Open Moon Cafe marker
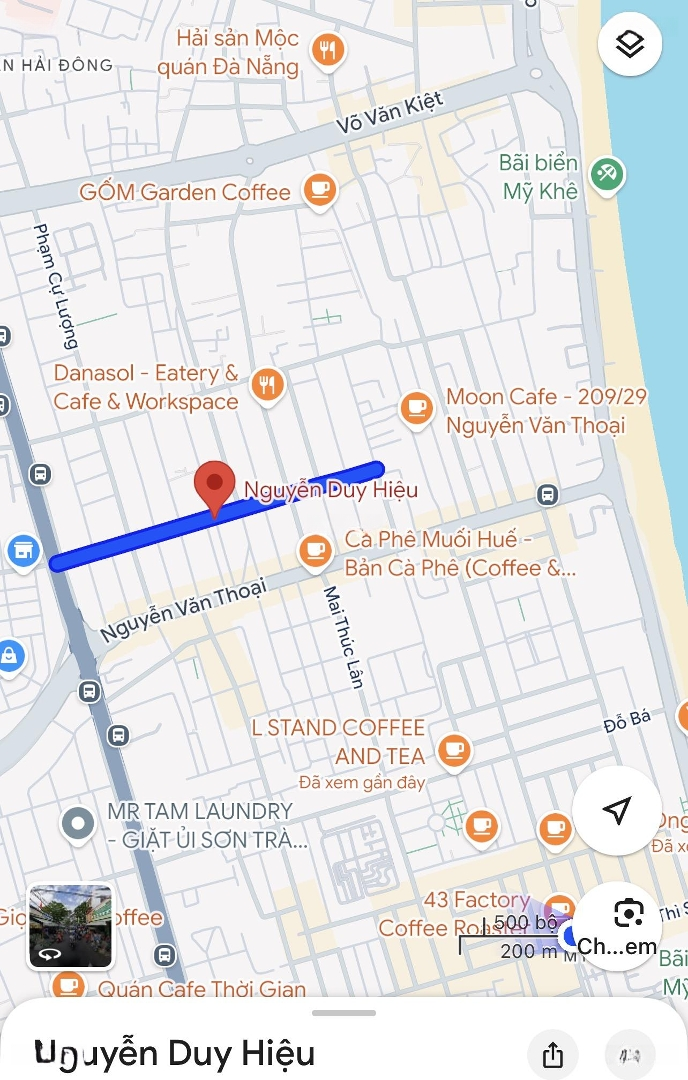This screenshot has width=688, height=1080. click(415, 409)
